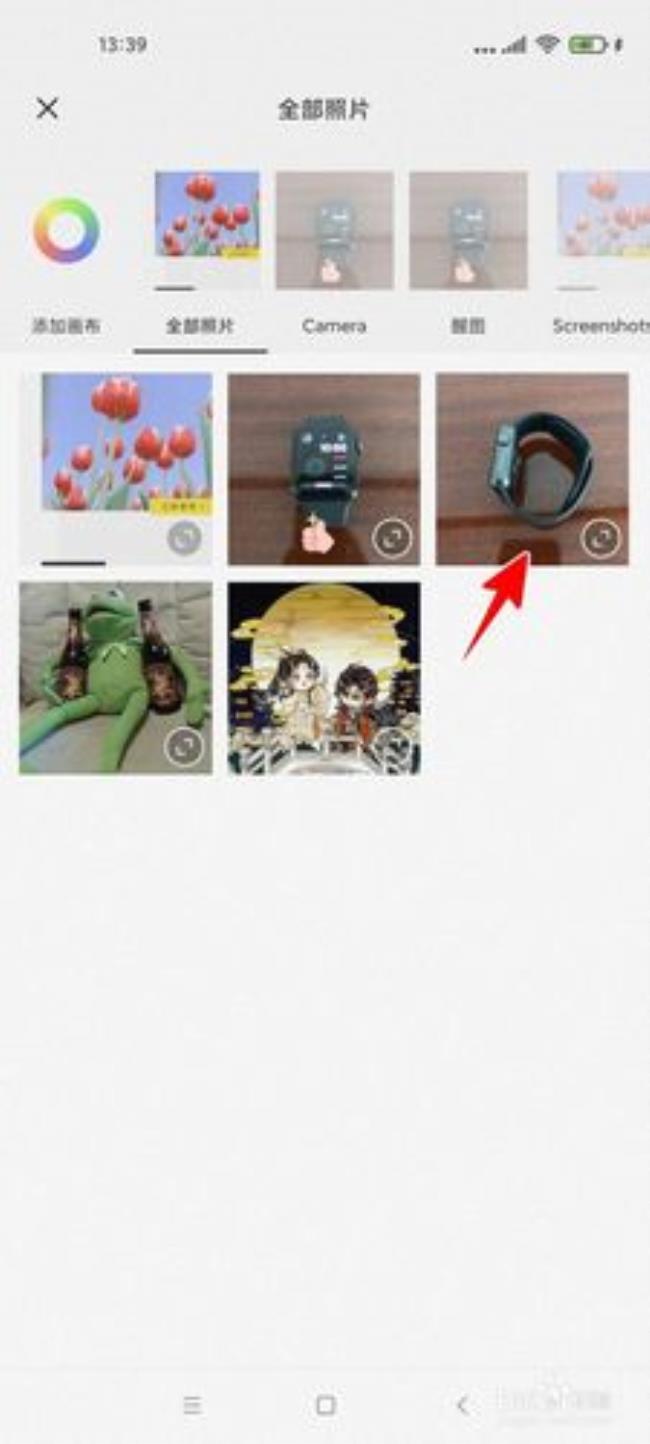Switch to the Camera album
650x1444 pixels.
(334, 326)
